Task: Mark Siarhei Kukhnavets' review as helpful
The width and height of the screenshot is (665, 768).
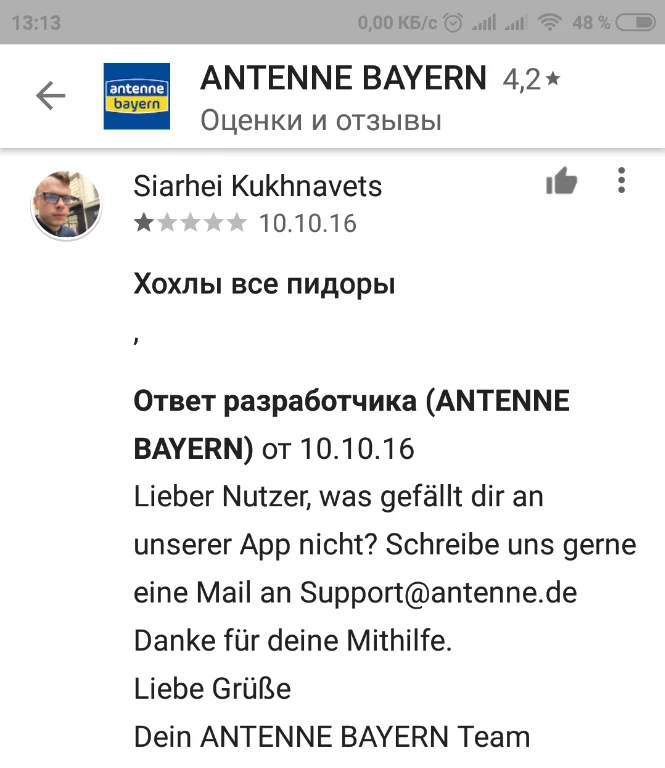Action: [x=561, y=182]
